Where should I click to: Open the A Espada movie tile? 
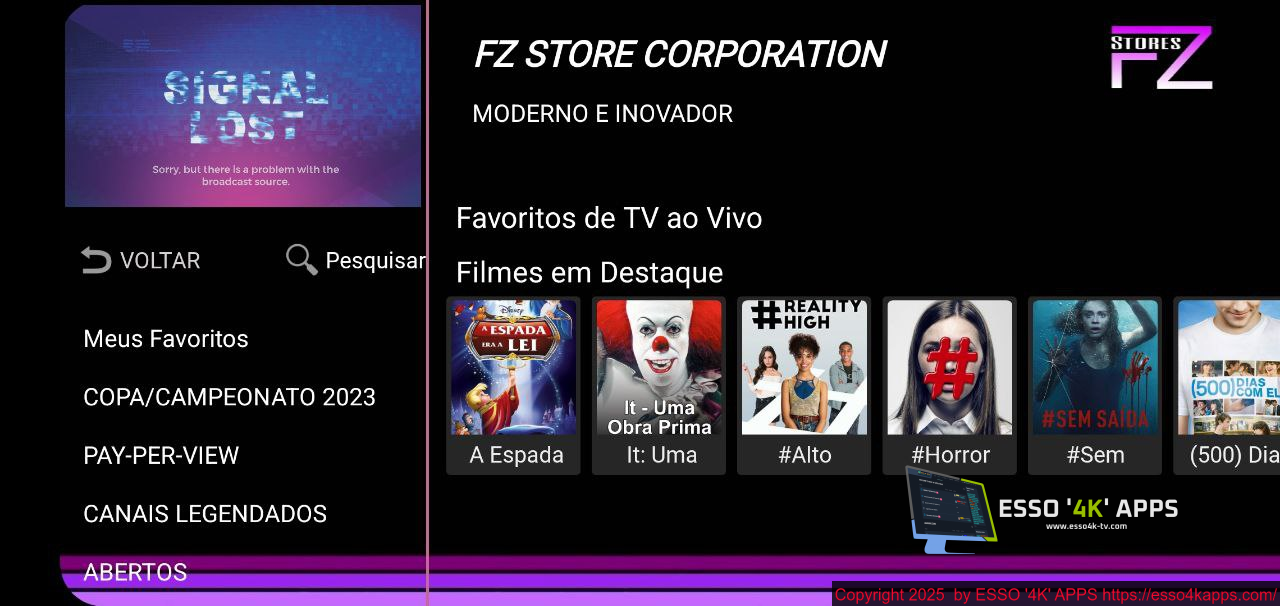(x=513, y=385)
